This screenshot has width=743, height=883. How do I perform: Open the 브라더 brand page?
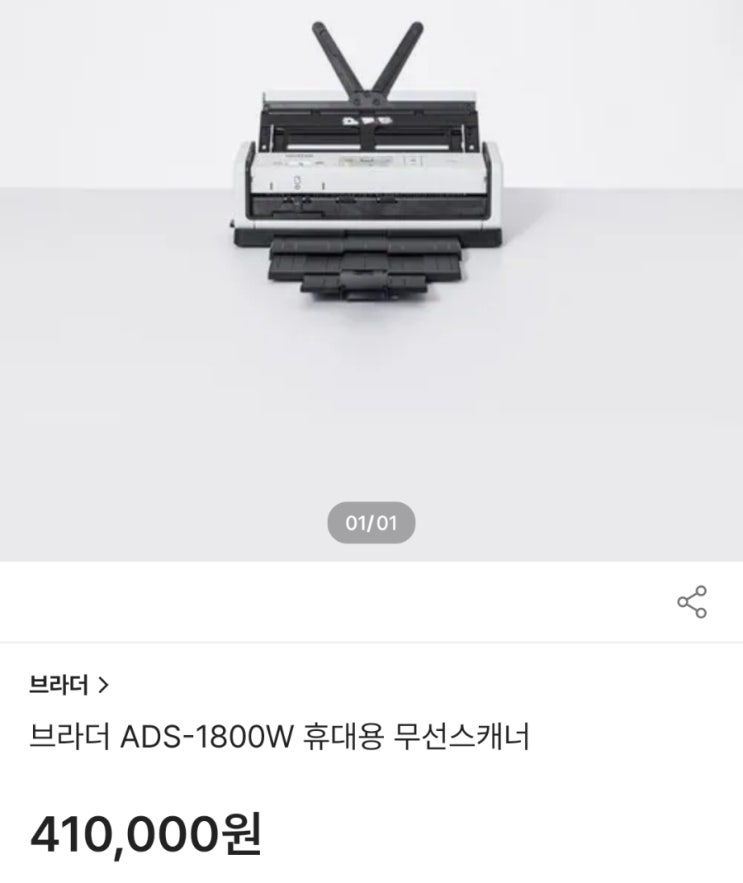pyautogui.click(x=70, y=686)
